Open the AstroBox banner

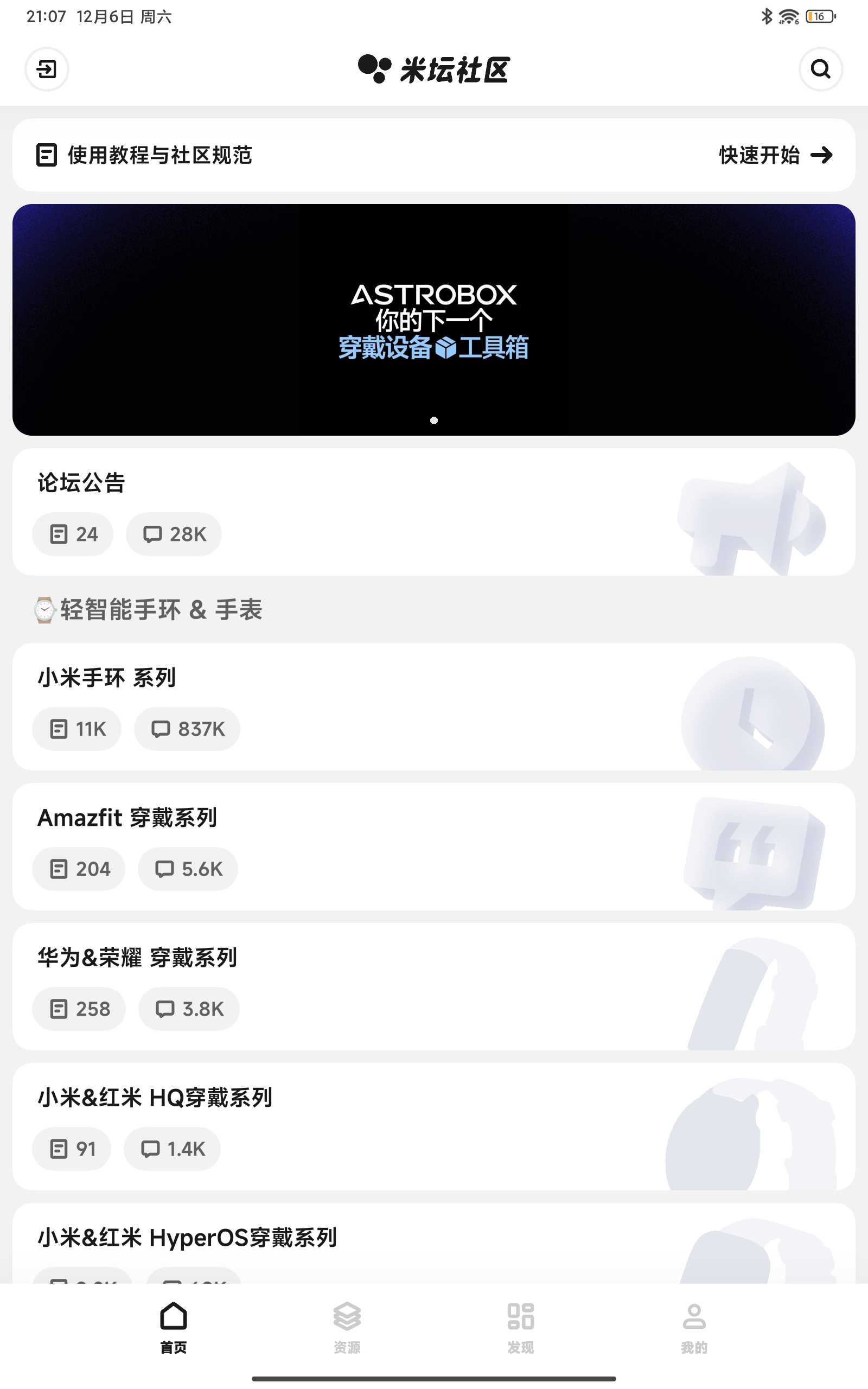(434, 320)
